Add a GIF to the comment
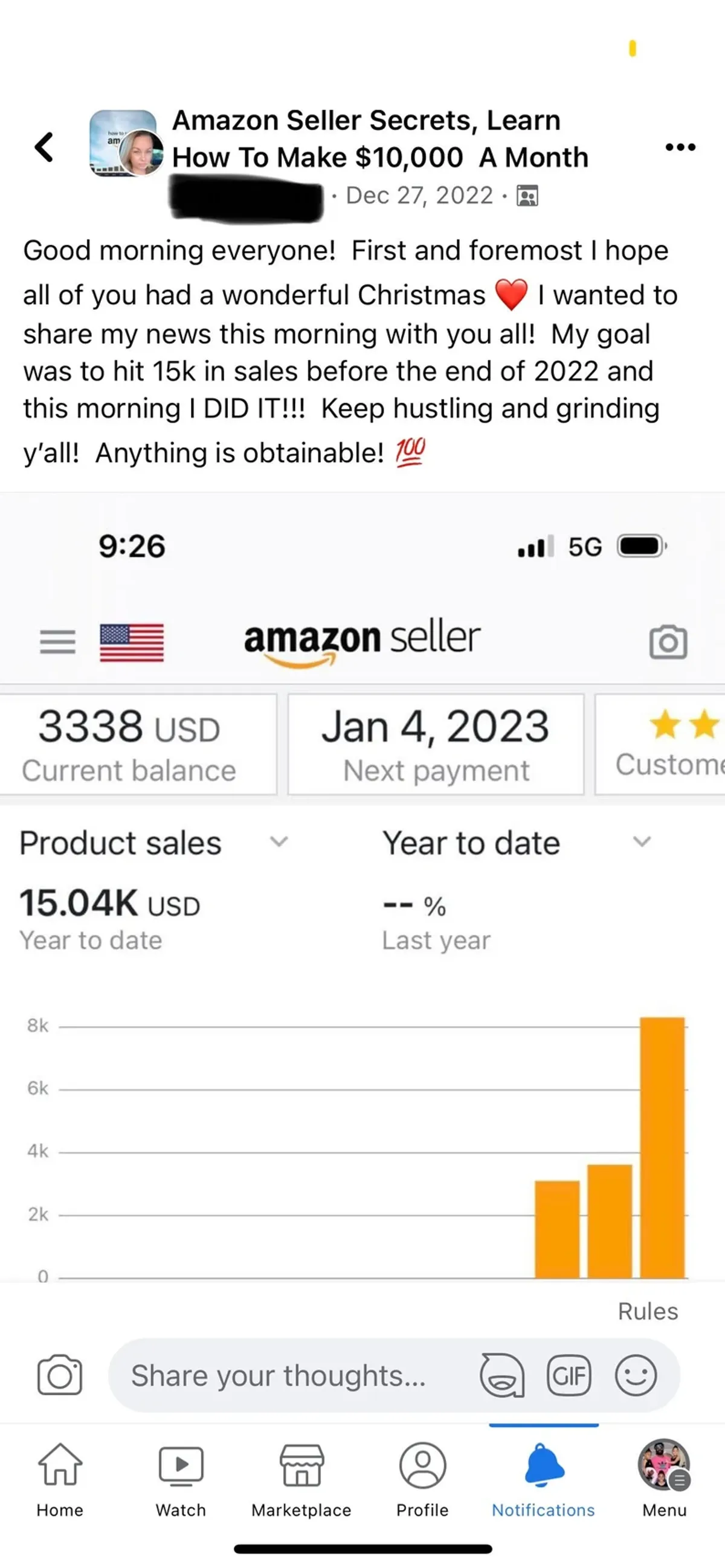This screenshot has height=1568, width=725. [x=569, y=1376]
